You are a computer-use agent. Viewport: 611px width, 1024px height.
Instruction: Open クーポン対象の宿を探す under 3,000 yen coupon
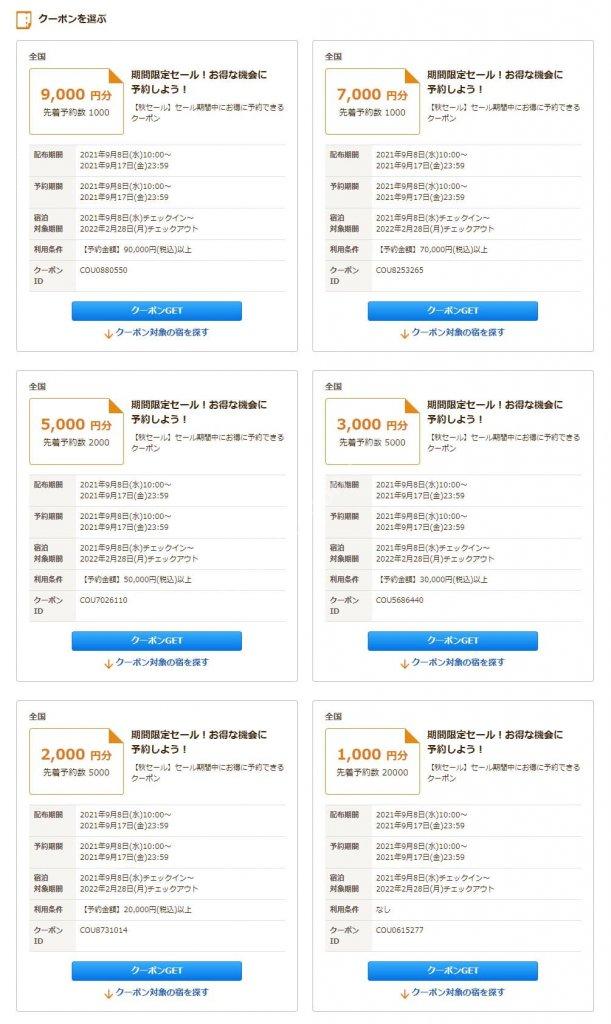coord(452,662)
